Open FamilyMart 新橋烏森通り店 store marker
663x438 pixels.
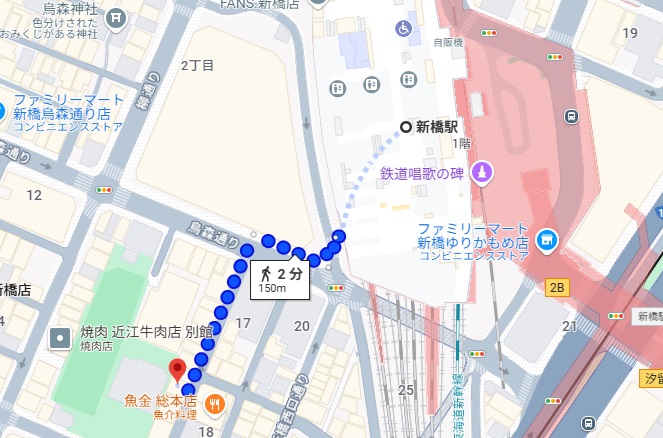(x=3, y=108)
